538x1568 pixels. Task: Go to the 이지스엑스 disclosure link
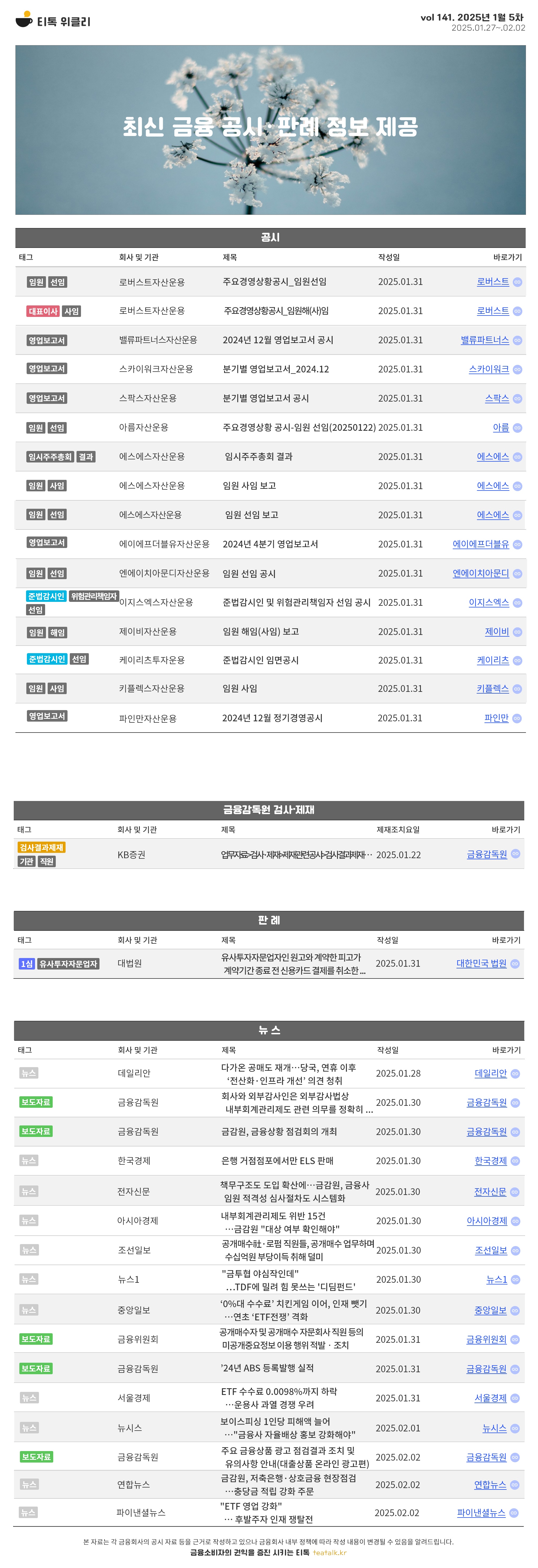488,603
